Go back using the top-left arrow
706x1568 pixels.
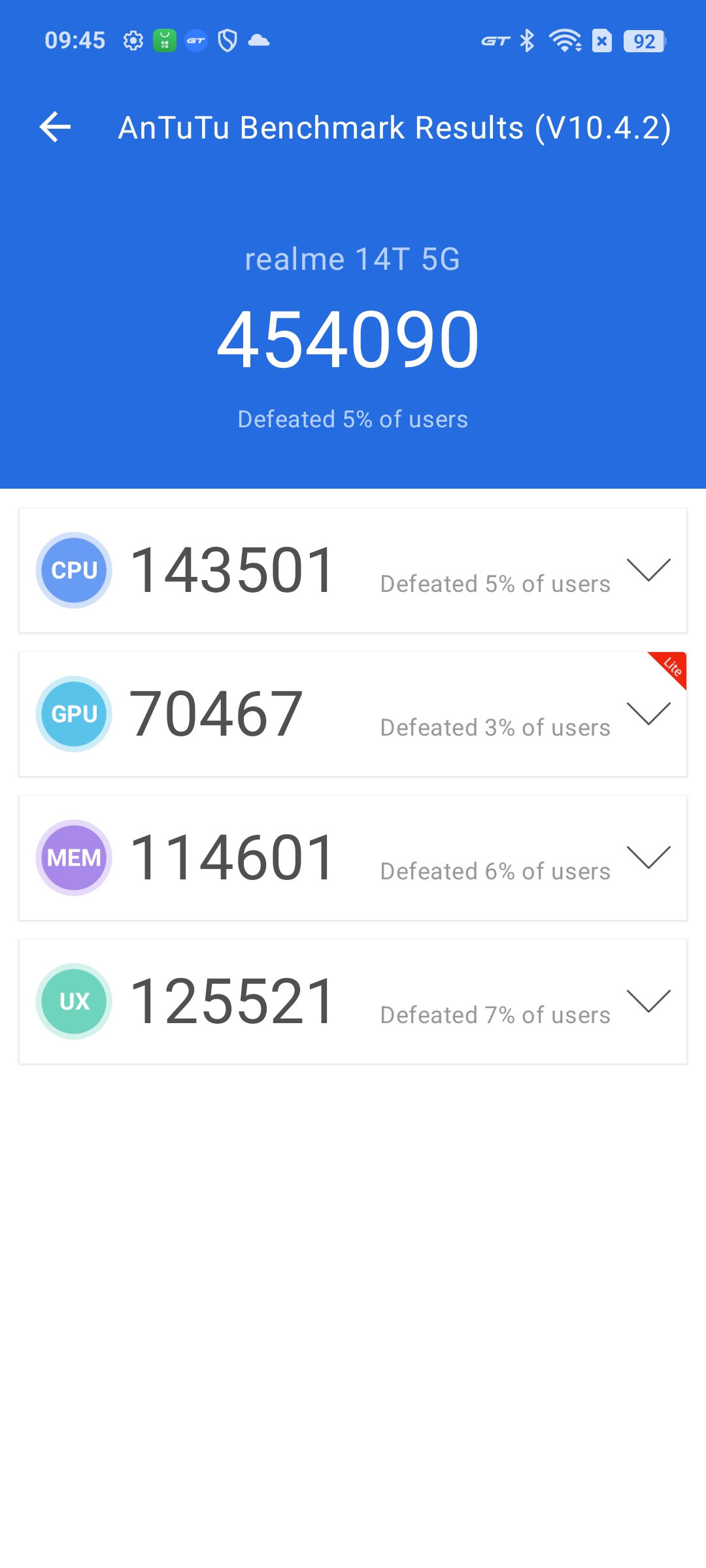(55, 127)
